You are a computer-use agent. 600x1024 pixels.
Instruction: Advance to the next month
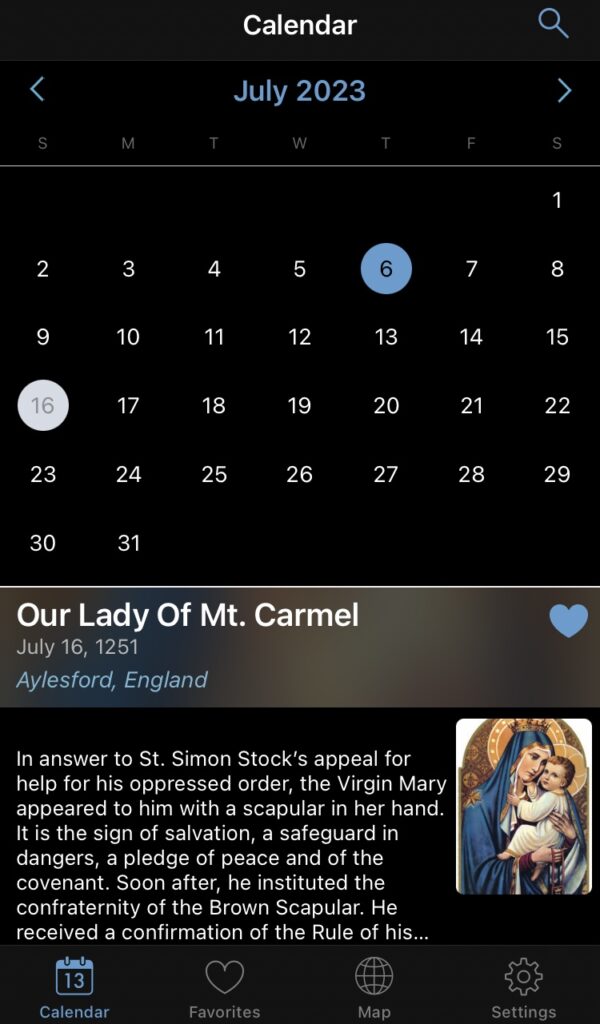pyautogui.click(x=564, y=91)
